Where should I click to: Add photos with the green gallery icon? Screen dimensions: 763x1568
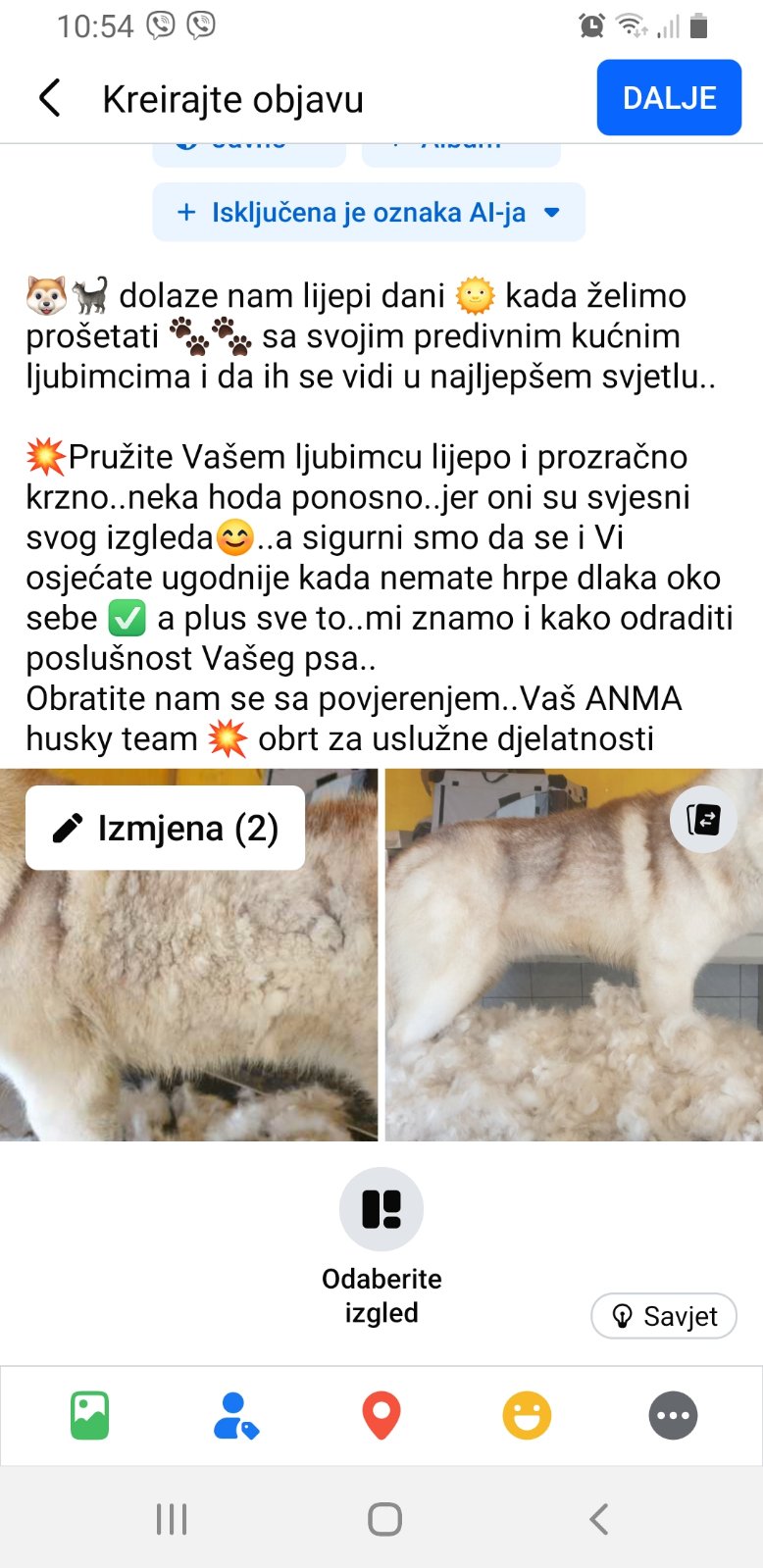89,1415
